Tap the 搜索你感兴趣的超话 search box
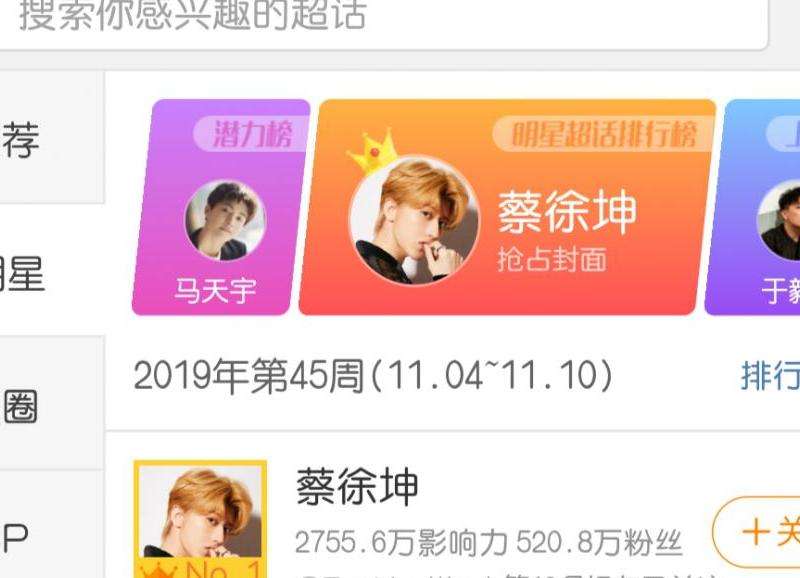The height and width of the screenshot is (578, 800). click(x=380, y=18)
